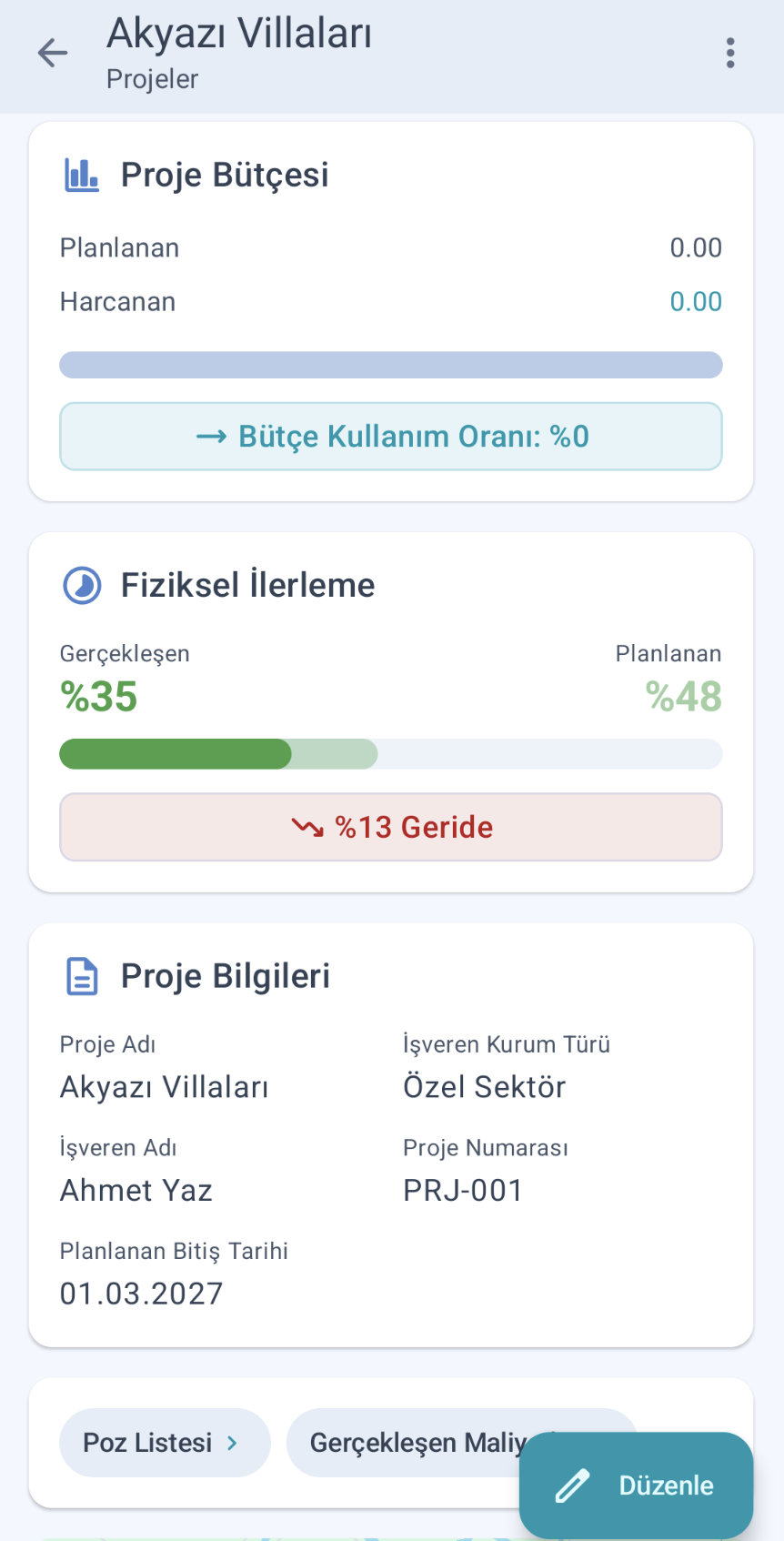Click the Proje Bütçesi bar chart icon
The image size is (784, 1541).
pyautogui.click(x=82, y=175)
